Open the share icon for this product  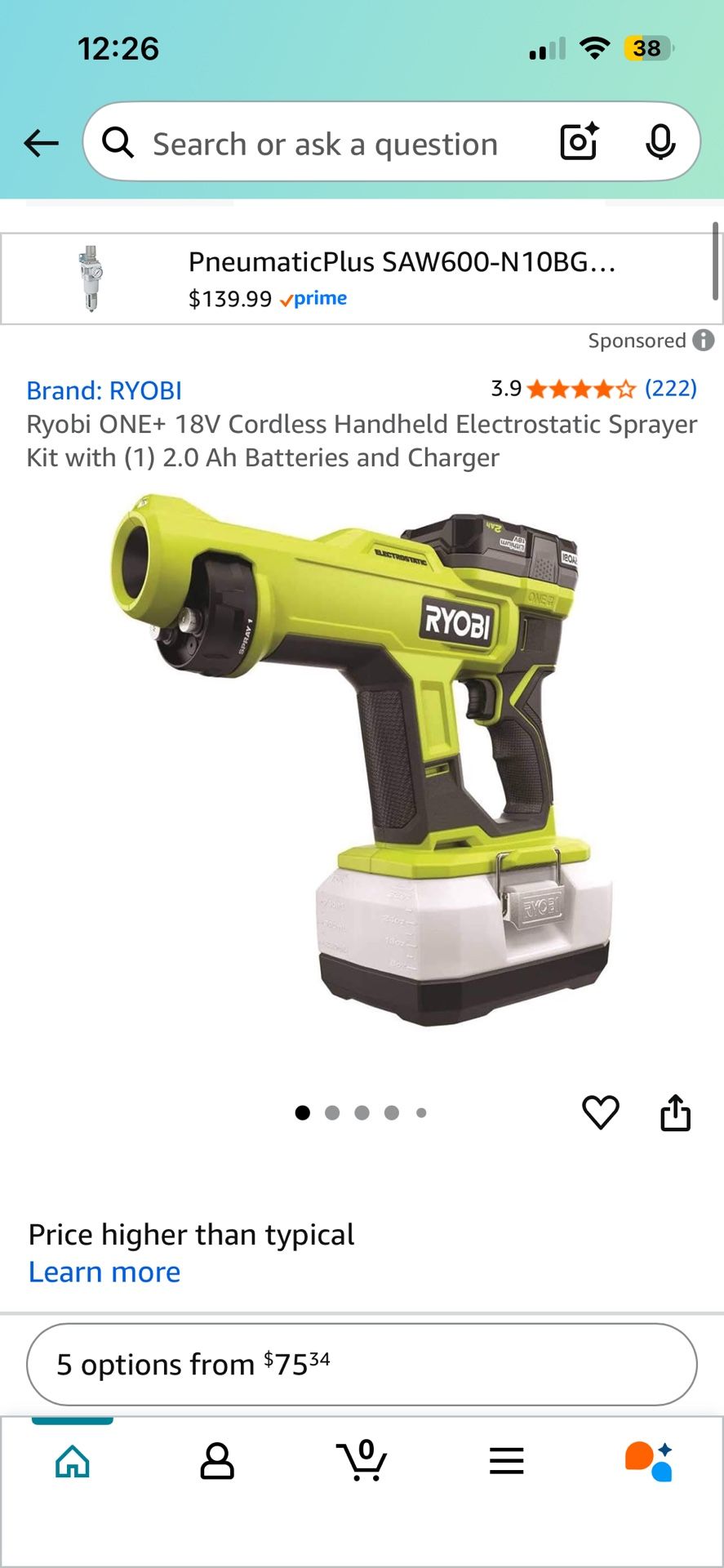tap(677, 1112)
